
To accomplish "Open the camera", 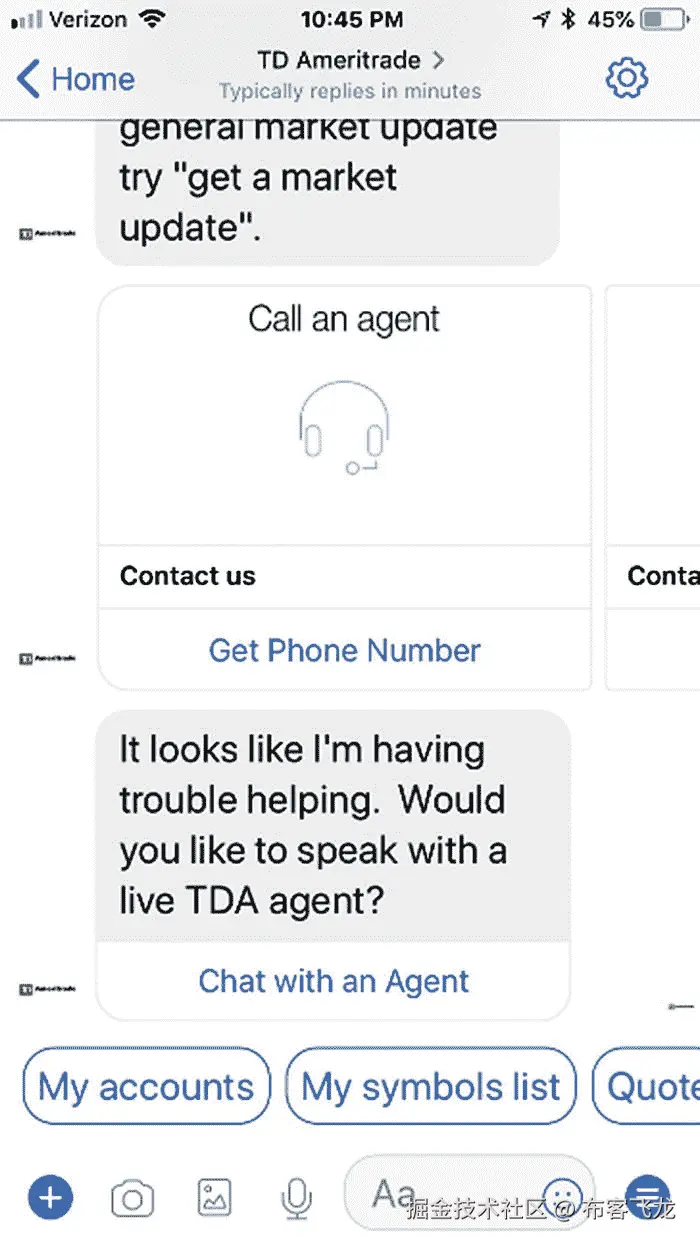I will coord(132,1197).
